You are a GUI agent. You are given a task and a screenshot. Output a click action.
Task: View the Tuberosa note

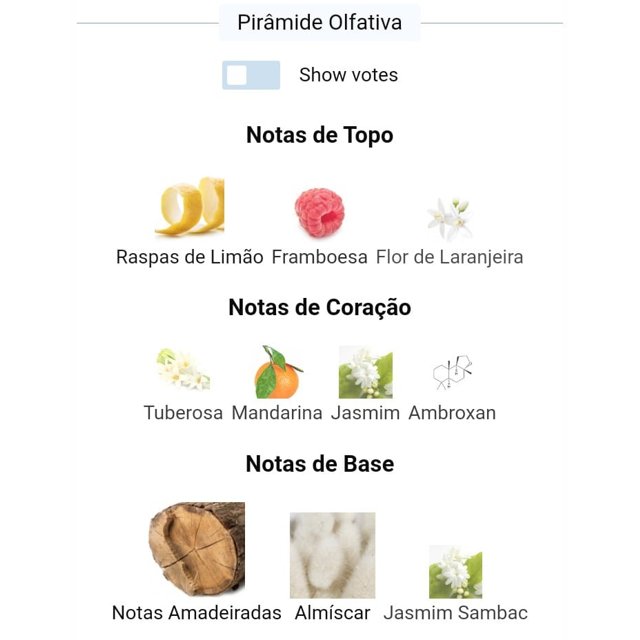pyautogui.click(x=183, y=372)
